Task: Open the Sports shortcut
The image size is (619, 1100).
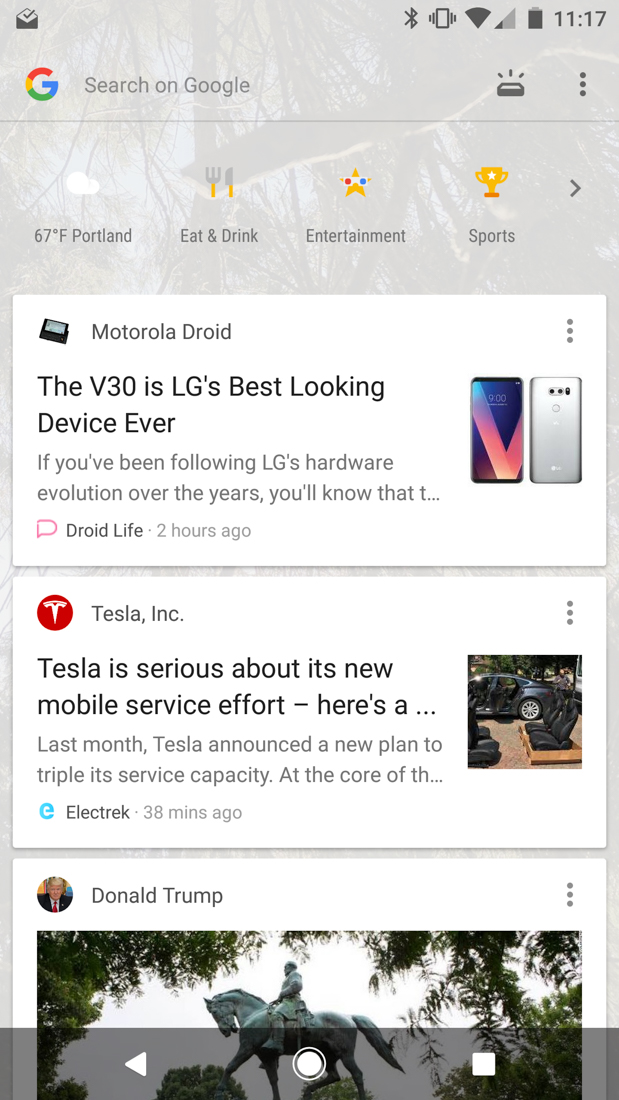Action: point(491,205)
